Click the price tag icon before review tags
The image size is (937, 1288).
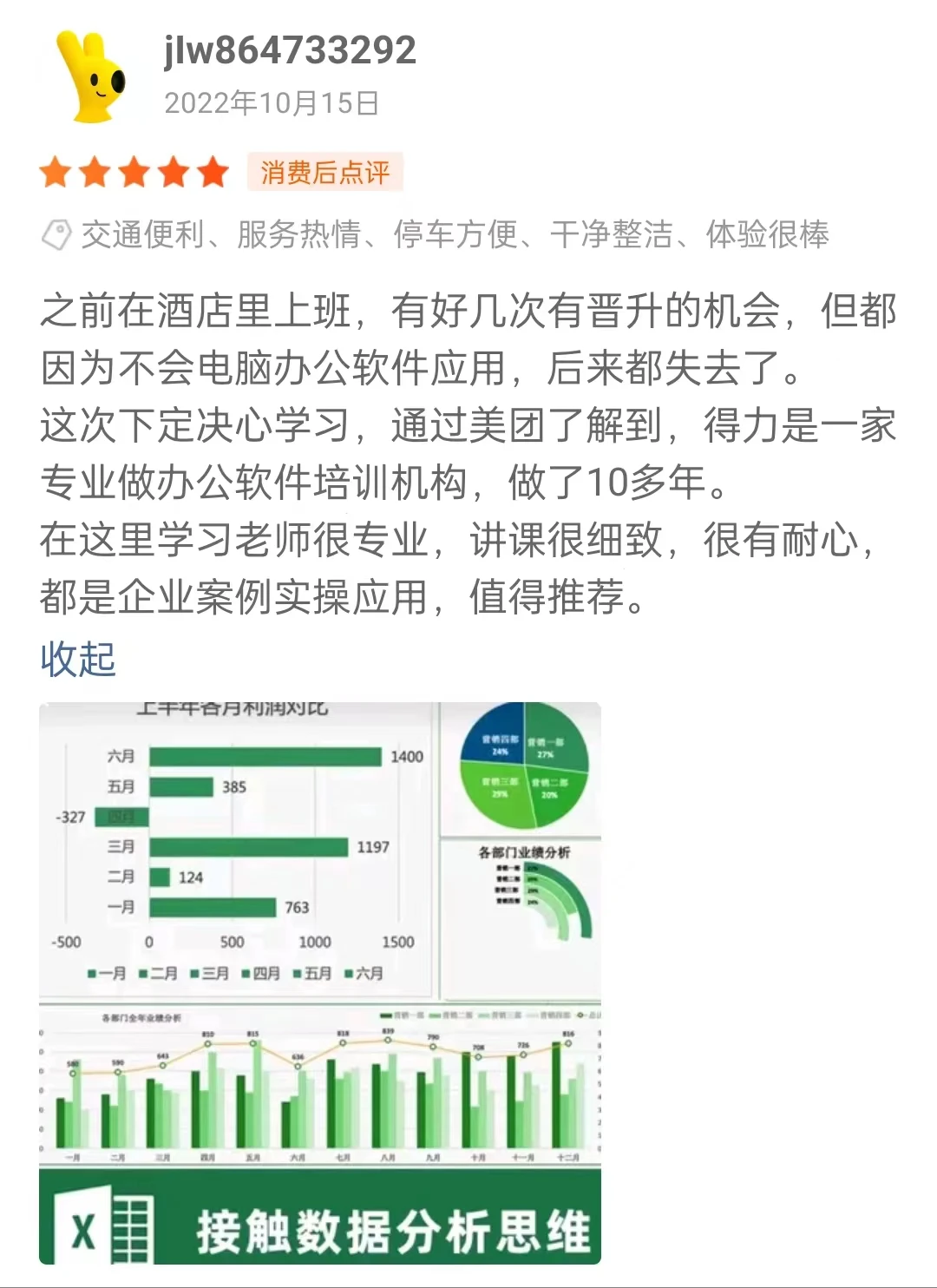[56, 234]
